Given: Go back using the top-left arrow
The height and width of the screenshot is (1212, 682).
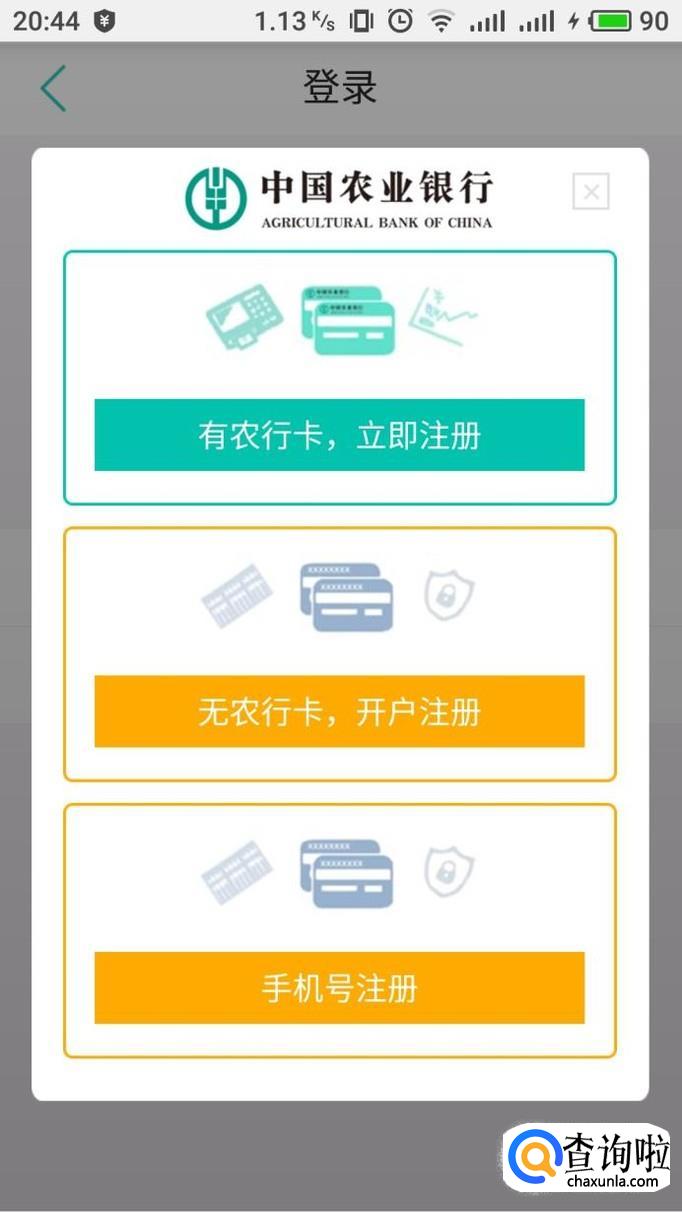Looking at the screenshot, I should [x=53, y=88].
